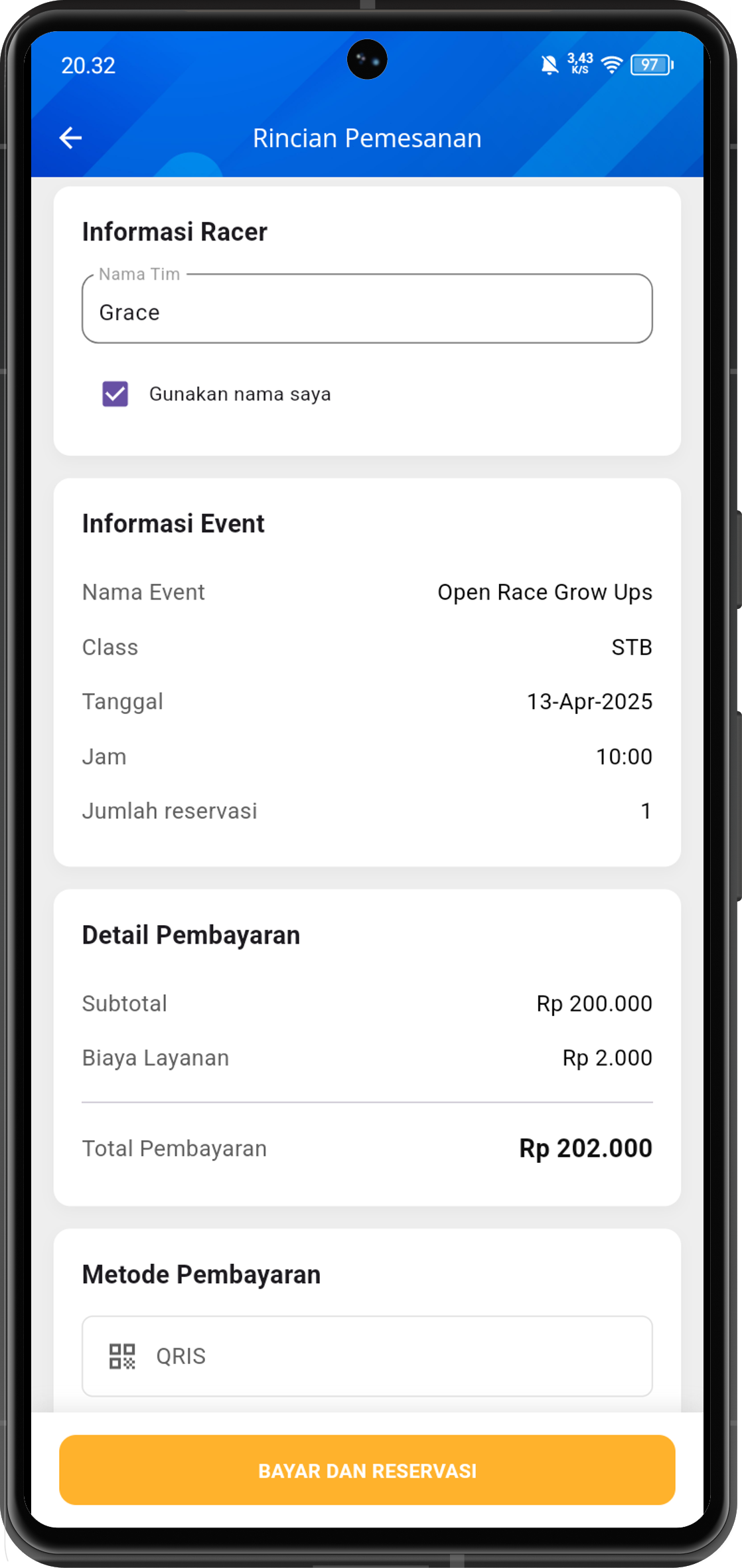
Task: Tap the clock showing 20.32
Action: pos(88,65)
